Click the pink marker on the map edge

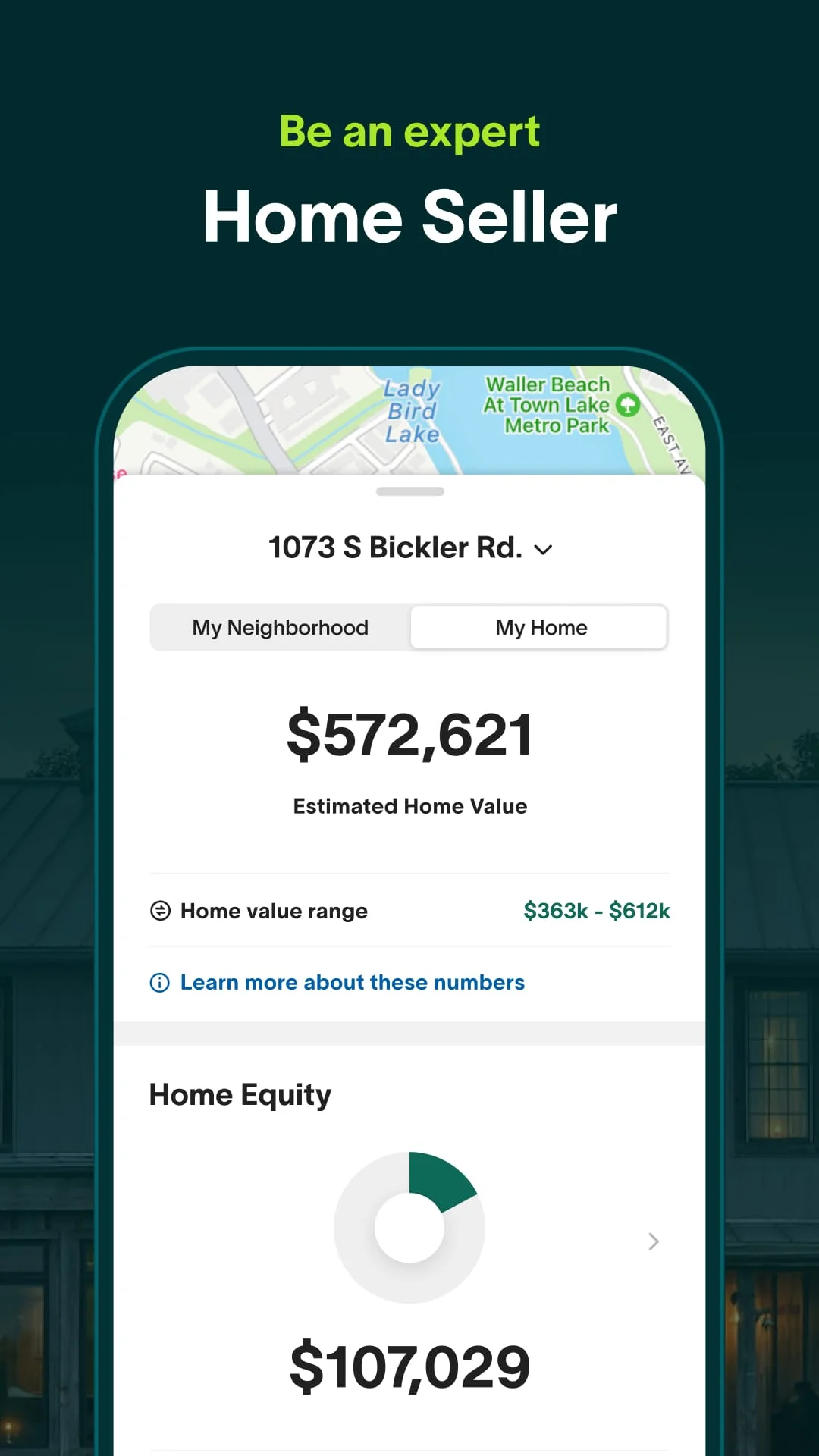point(118,472)
